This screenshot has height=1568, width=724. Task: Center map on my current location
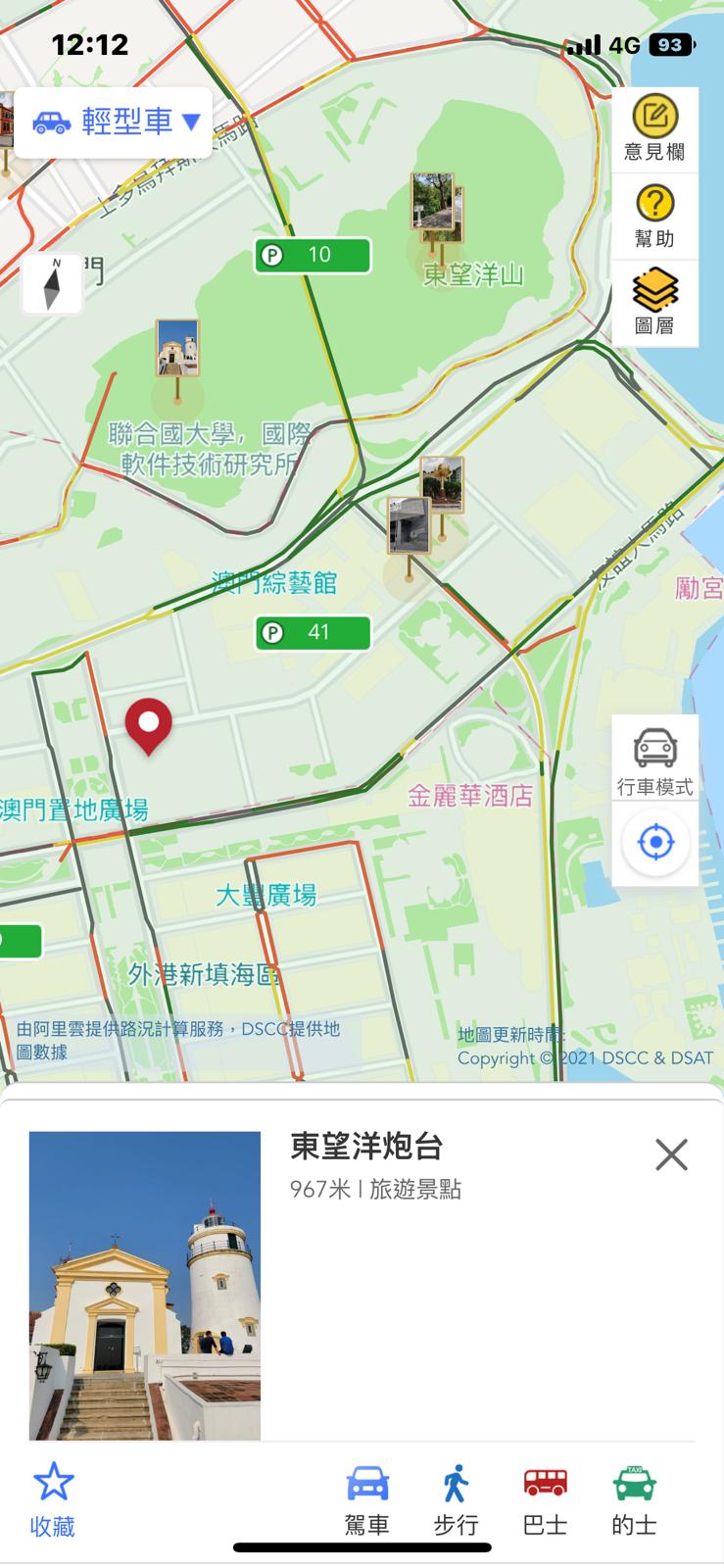click(655, 843)
